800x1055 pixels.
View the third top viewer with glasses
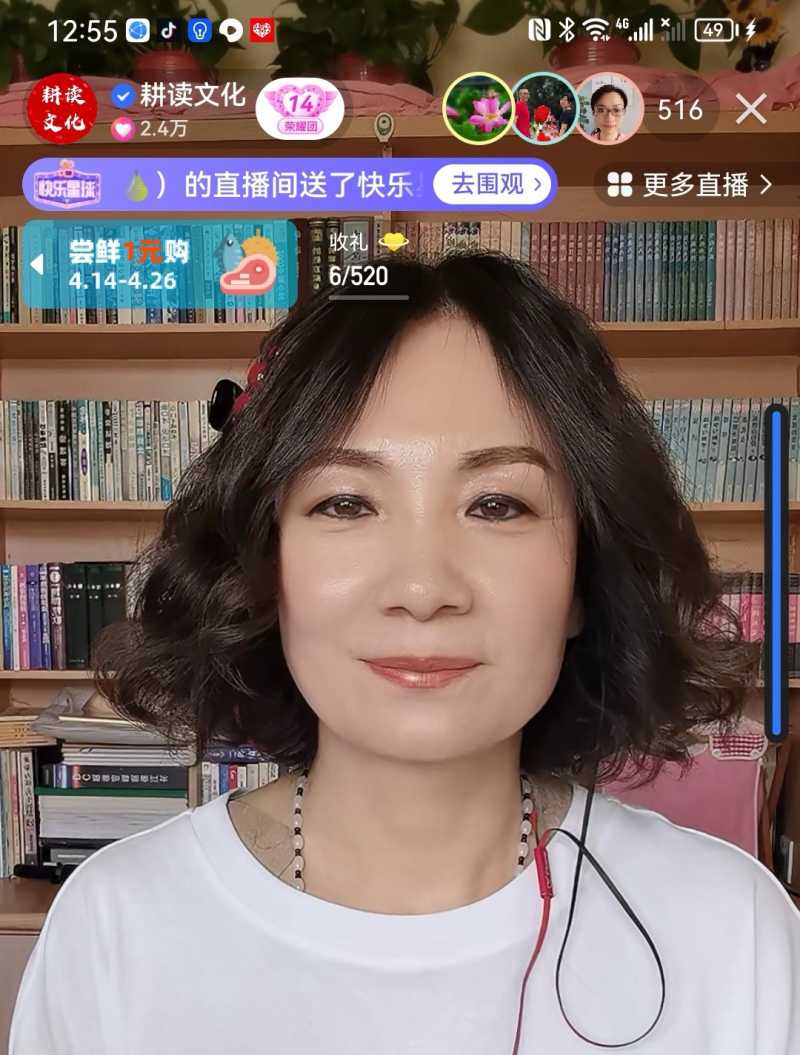click(x=608, y=108)
